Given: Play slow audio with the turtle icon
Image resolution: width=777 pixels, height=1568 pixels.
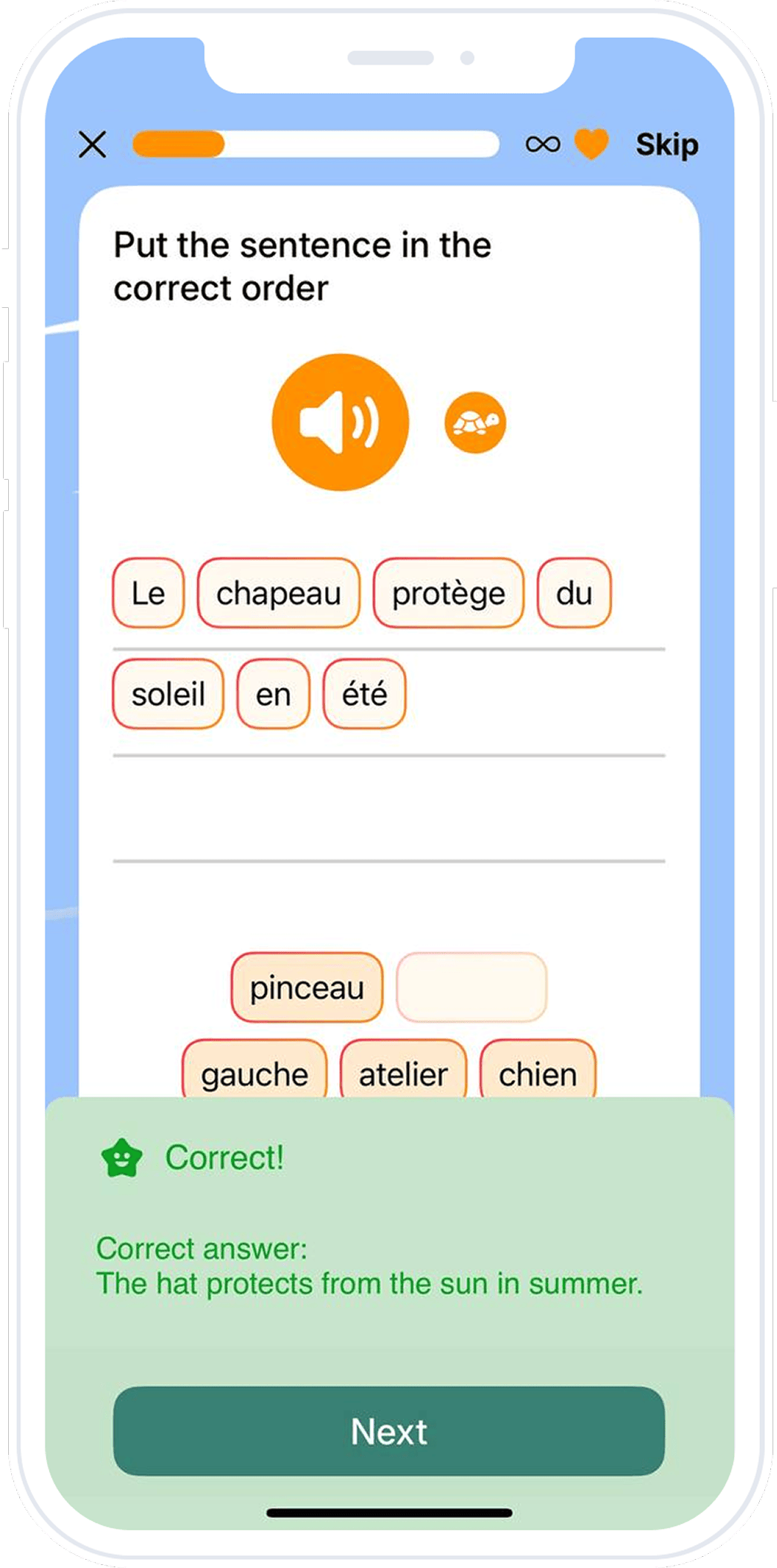Looking at the screenshot, I should pos(475,422).
